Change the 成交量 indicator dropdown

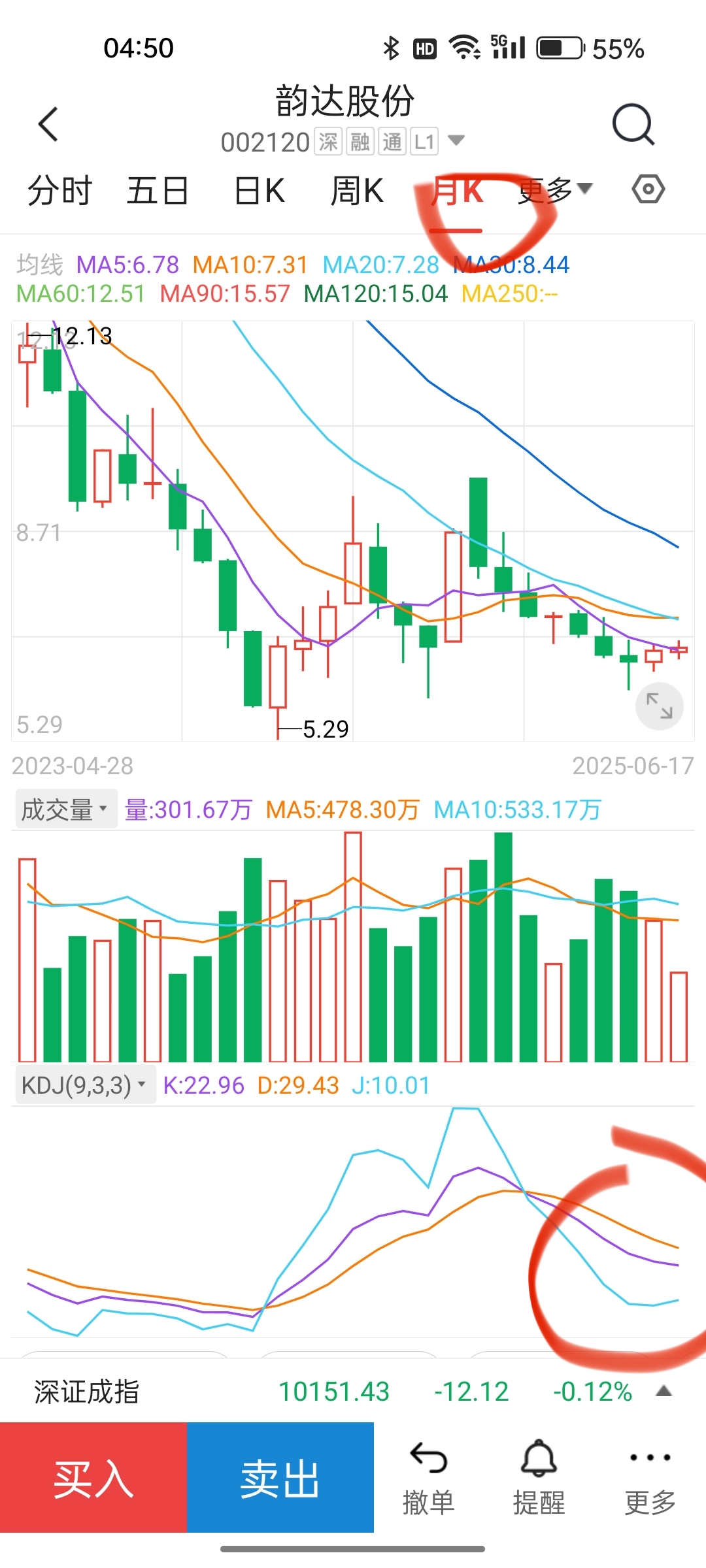point(65,809)
